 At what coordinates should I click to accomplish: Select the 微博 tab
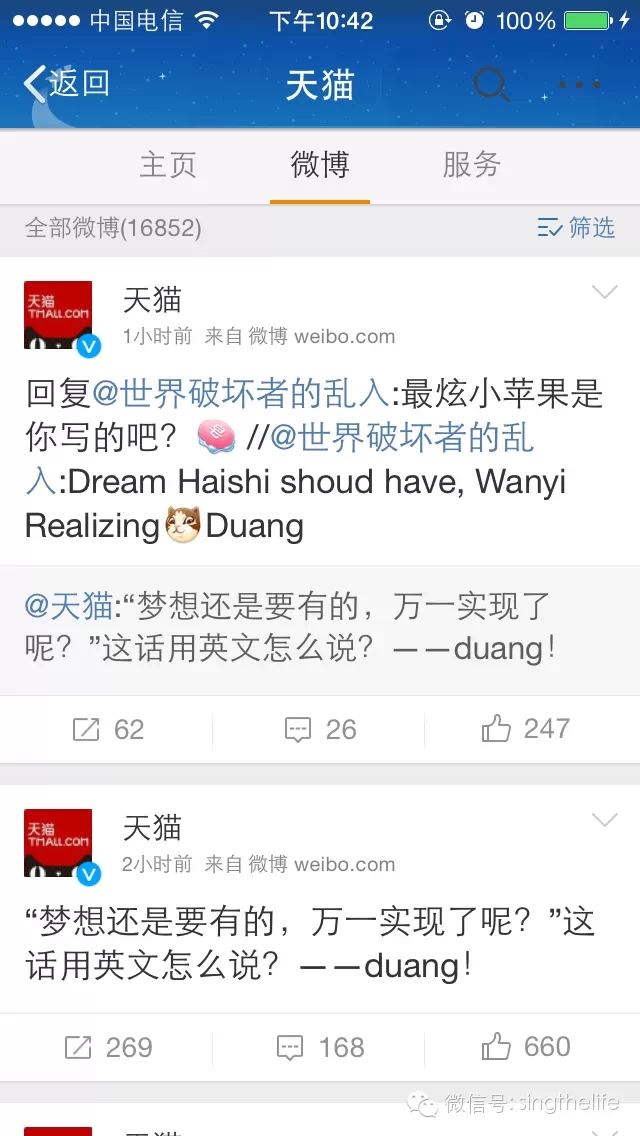point(319,165)
